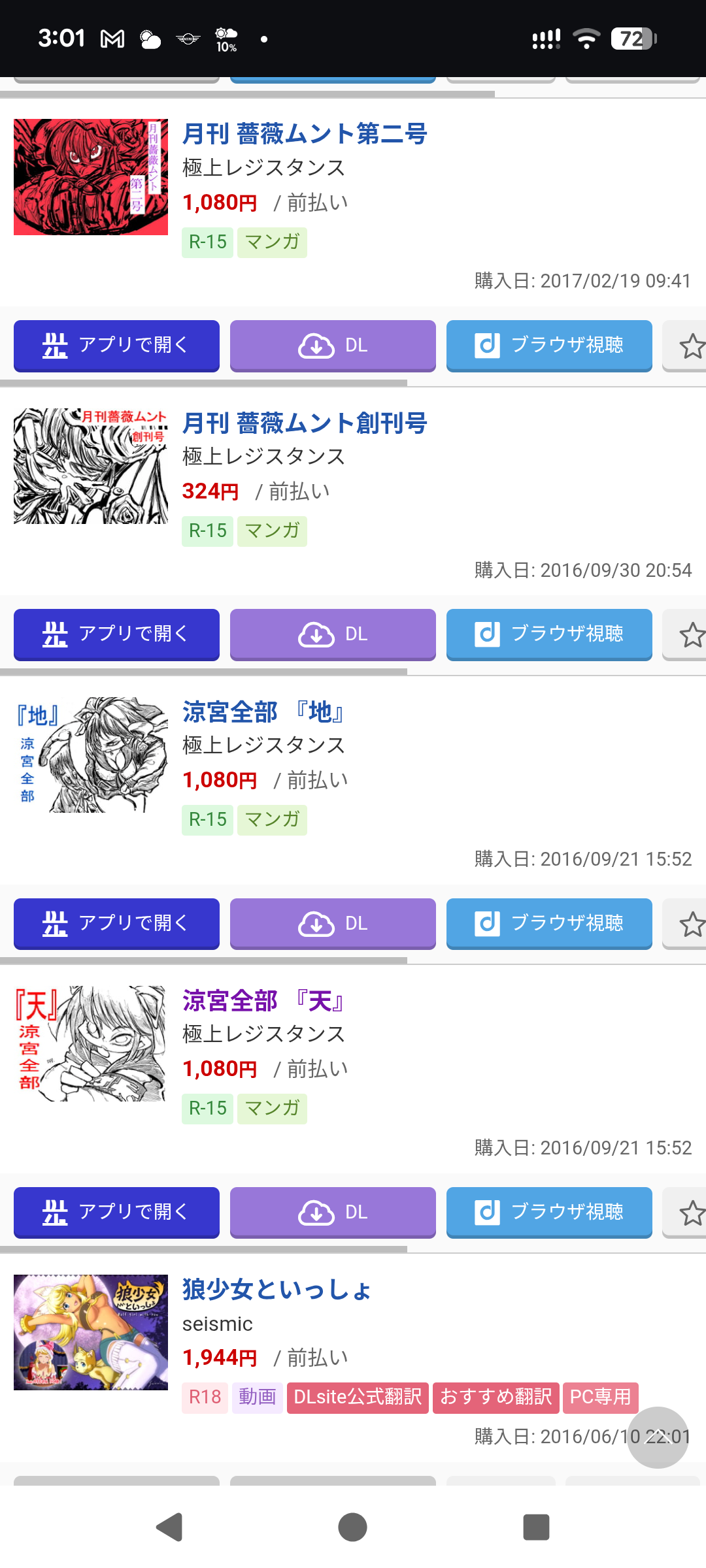Viewport: 706px width, 1568px height.
Task: Open 狼少女といっしょ title link
Action: pos(277,1290)
